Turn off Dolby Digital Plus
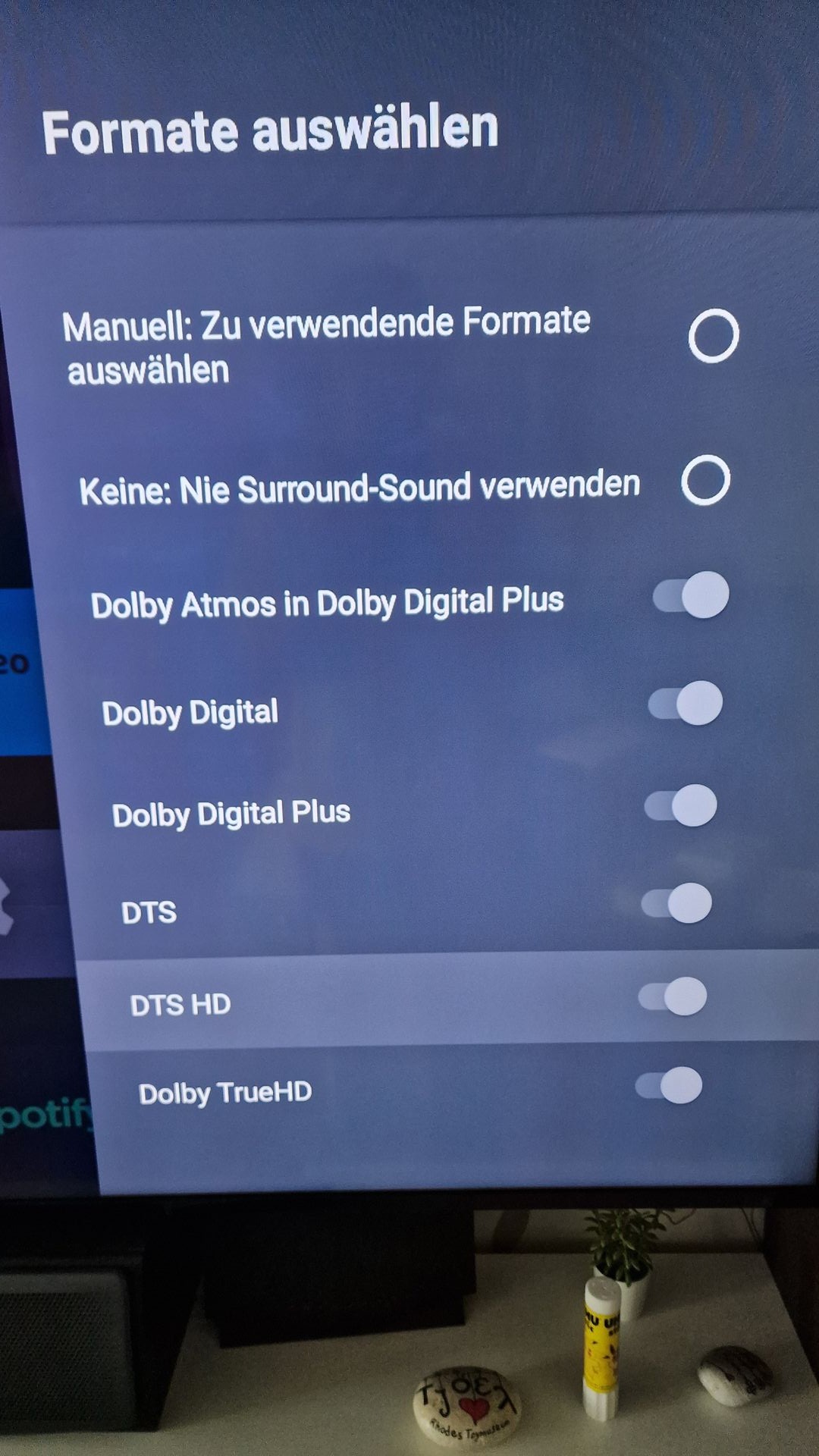 pyautogui.click(x=681, y=805)
